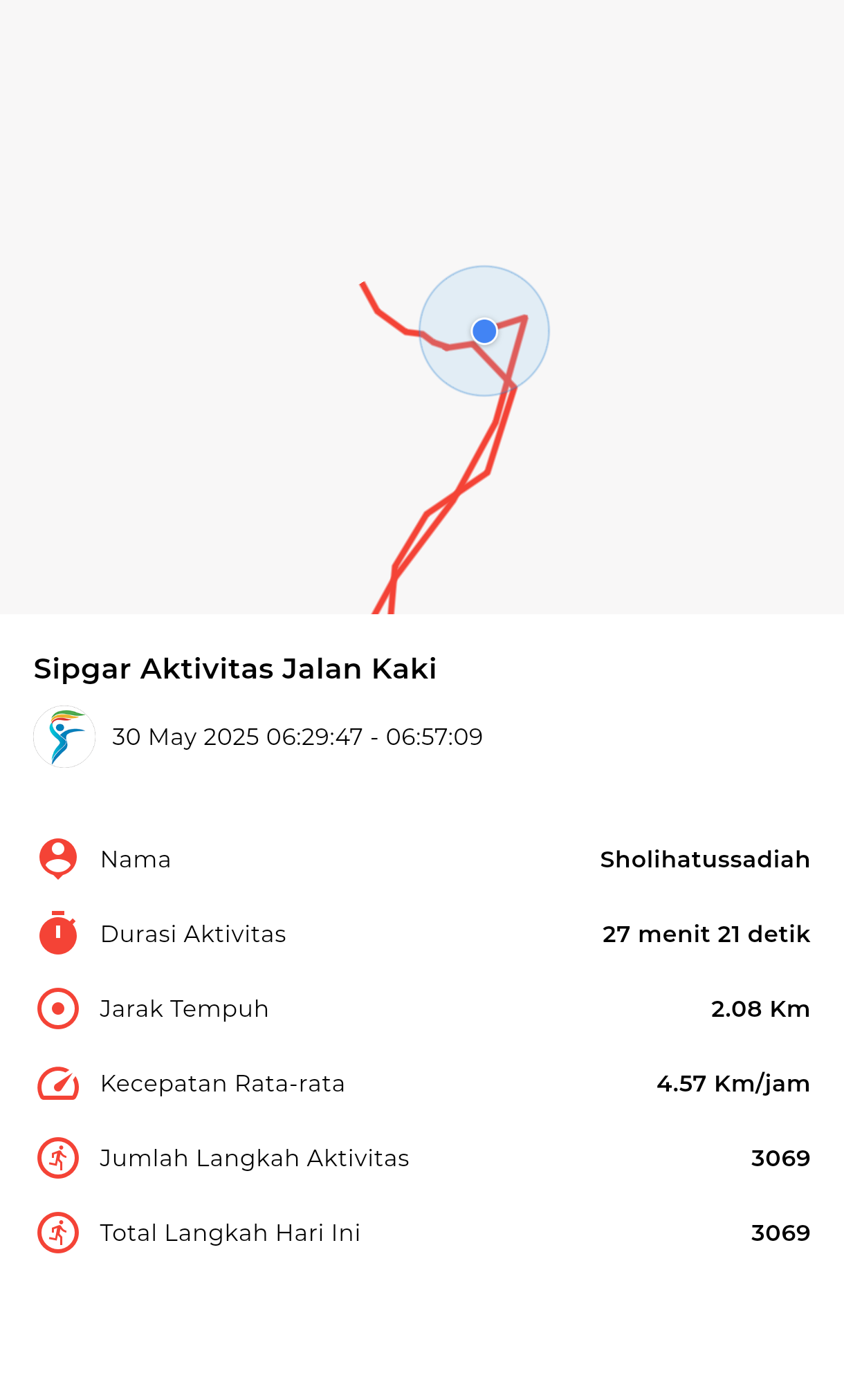
Task: Click the Nama person icon
Action: 58,858
